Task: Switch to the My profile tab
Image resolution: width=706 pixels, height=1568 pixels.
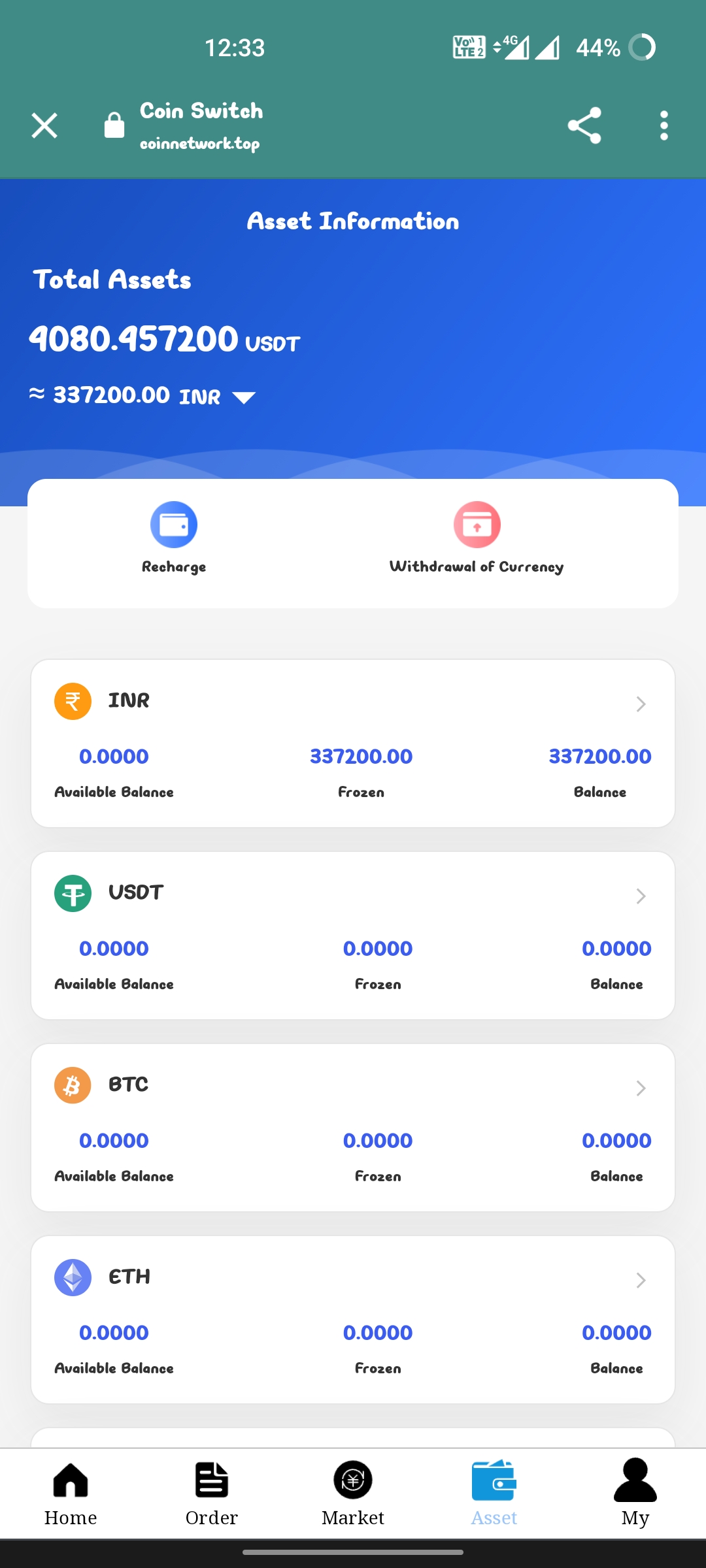Action: pyautogui.click(x=635, y=1494)
